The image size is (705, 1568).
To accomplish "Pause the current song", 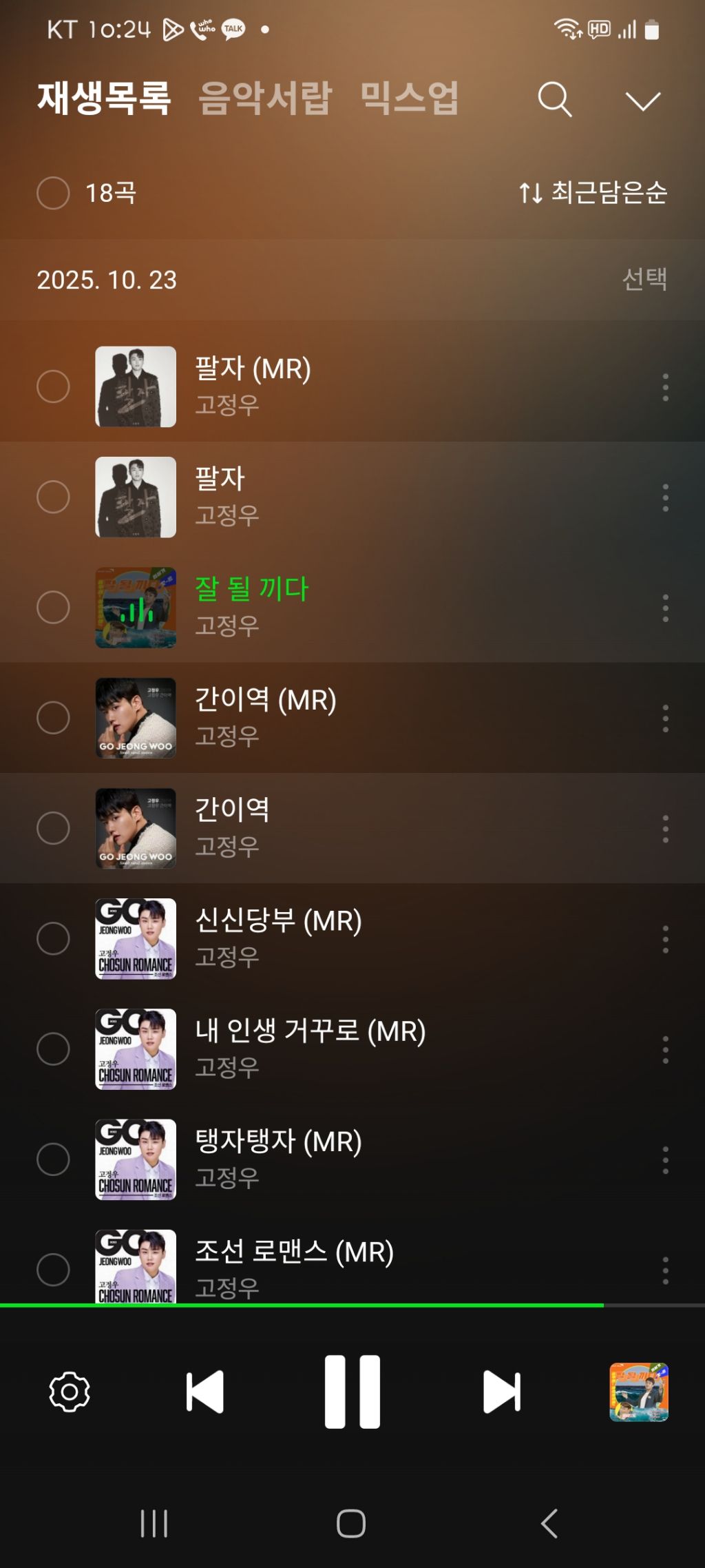I will pos(352,1392).
